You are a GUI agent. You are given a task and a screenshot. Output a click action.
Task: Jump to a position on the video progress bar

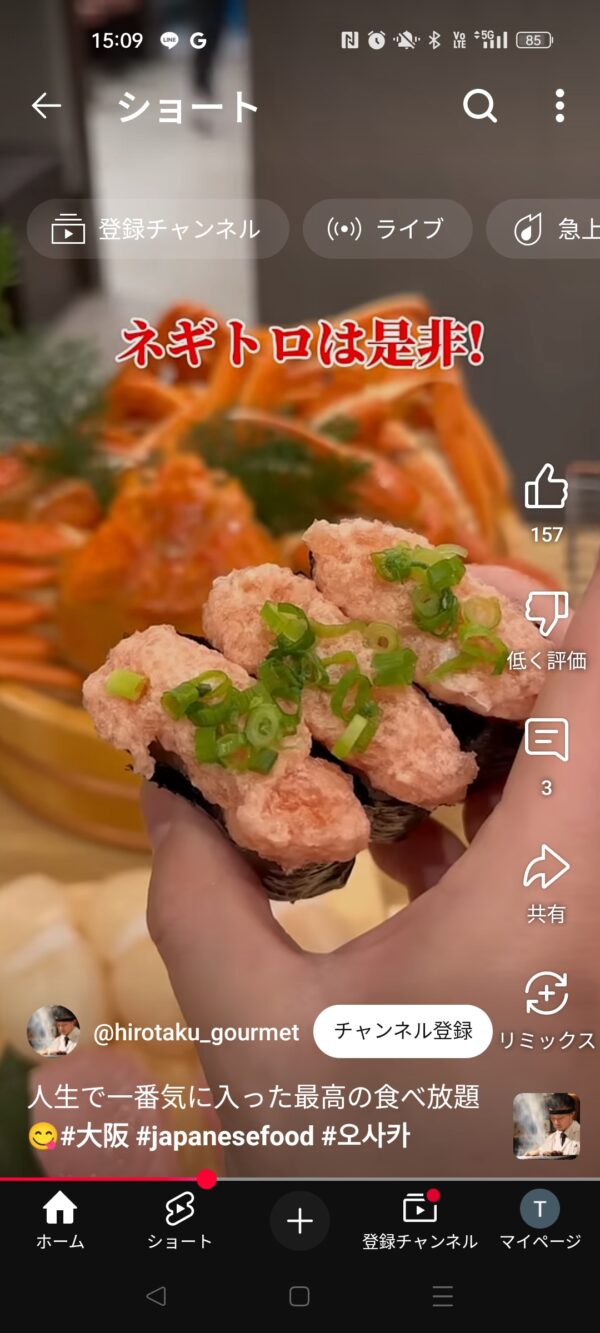pyautogui.click(x=300, y=1179)
